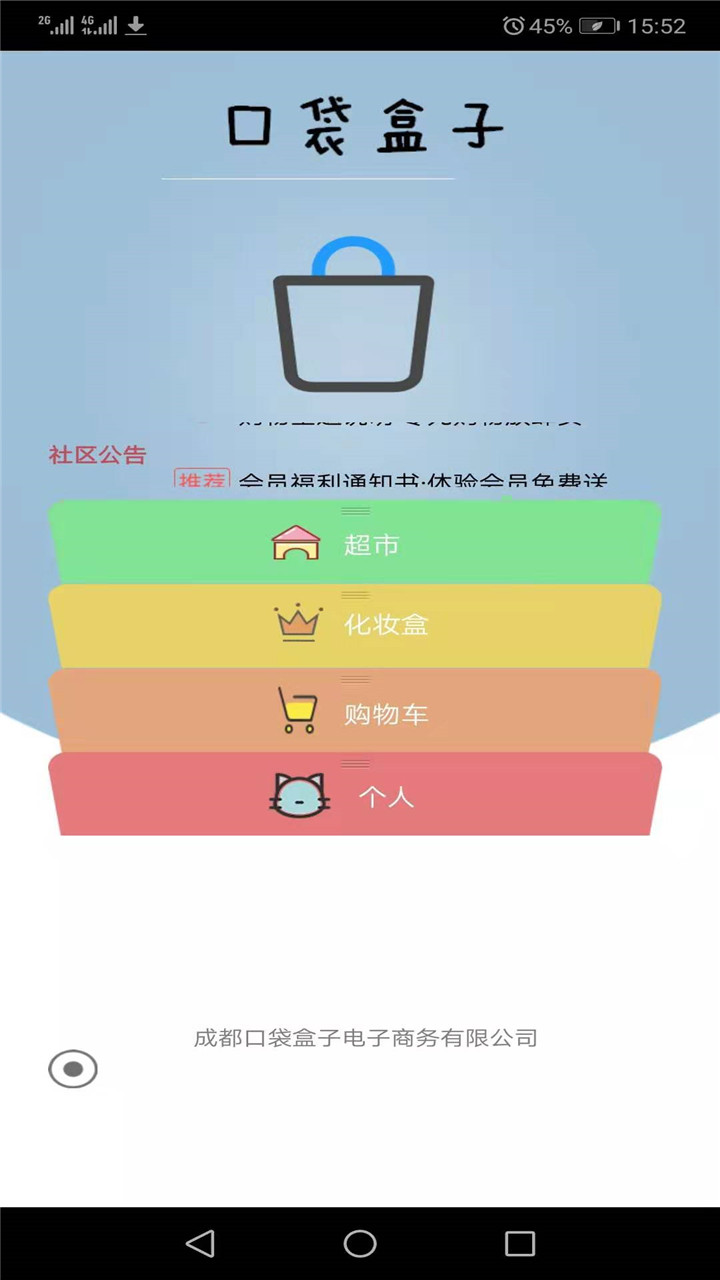This screenshot has height=1280, width=720.
Task: Open the 个人 personal card
Action: click(355, 795)
